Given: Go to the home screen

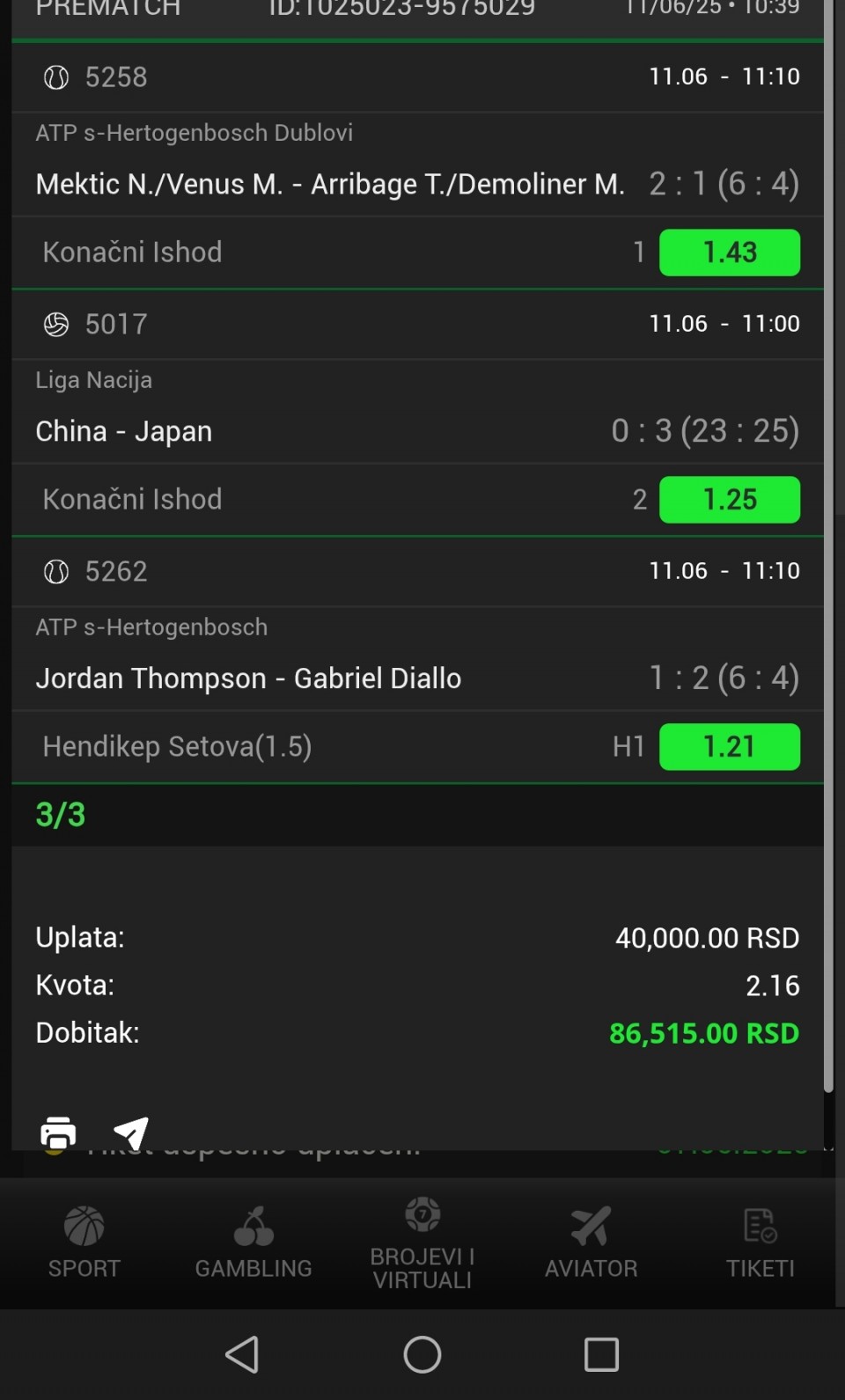Looking at the screenshot, I should click(x=422, y=1354).
